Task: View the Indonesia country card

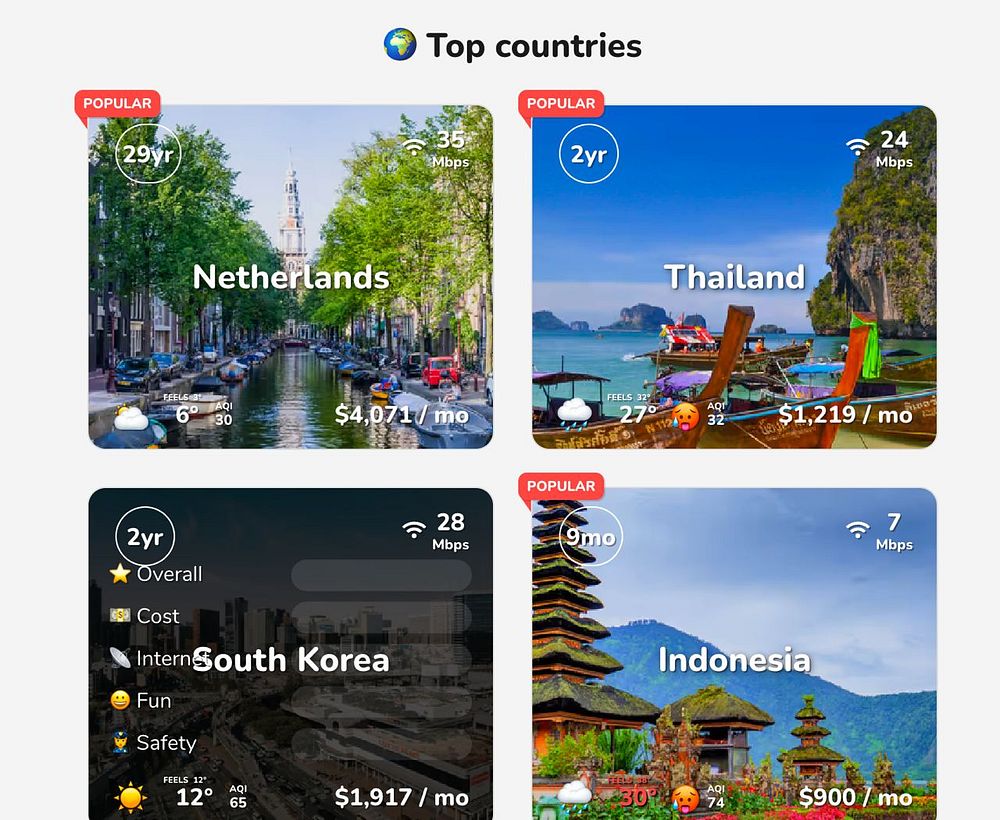Action: coord(734,659)
